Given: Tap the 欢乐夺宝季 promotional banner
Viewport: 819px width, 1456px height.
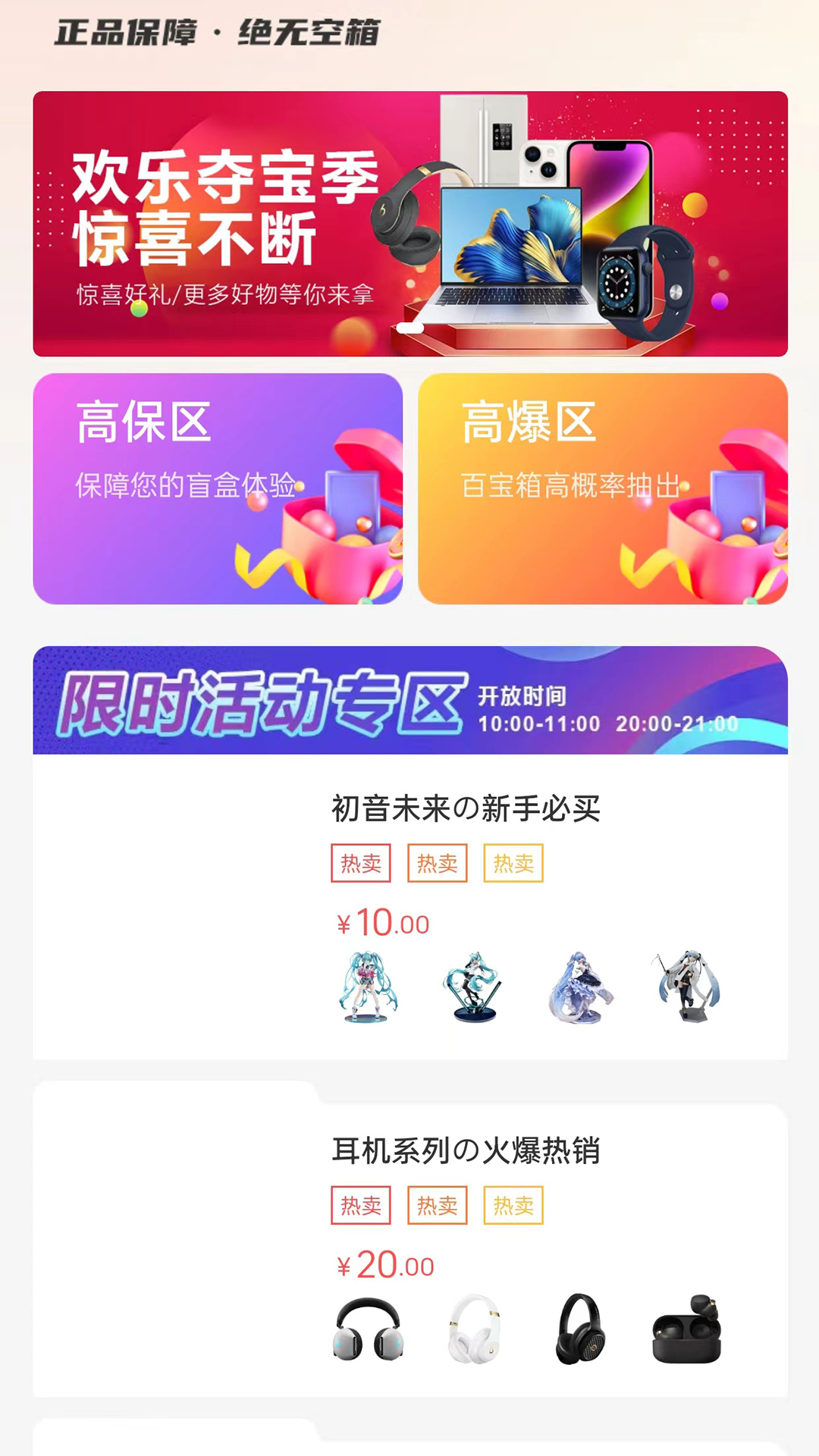Looking at the screenshot, I should click(409, 224).
